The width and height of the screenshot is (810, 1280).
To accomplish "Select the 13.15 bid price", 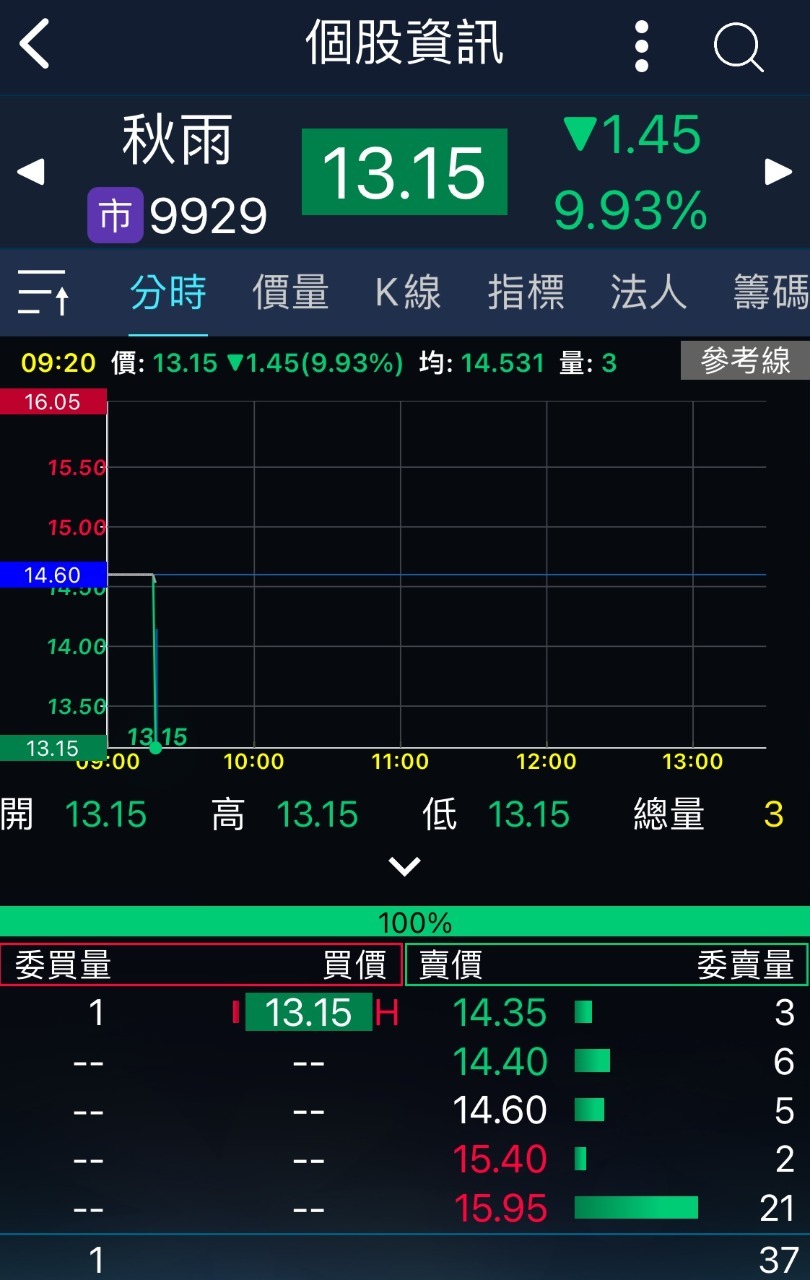I will (x=308, y=1013).
